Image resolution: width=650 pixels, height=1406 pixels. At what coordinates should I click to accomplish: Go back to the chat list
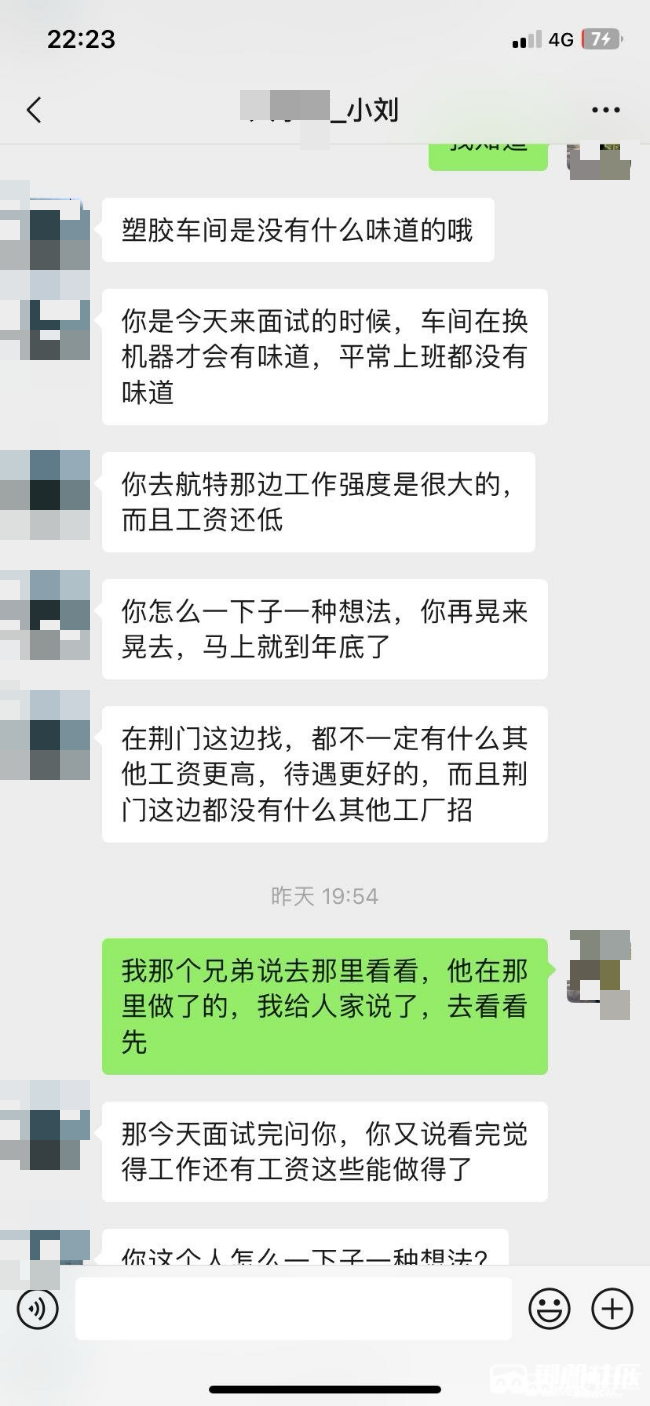(35, 110)
